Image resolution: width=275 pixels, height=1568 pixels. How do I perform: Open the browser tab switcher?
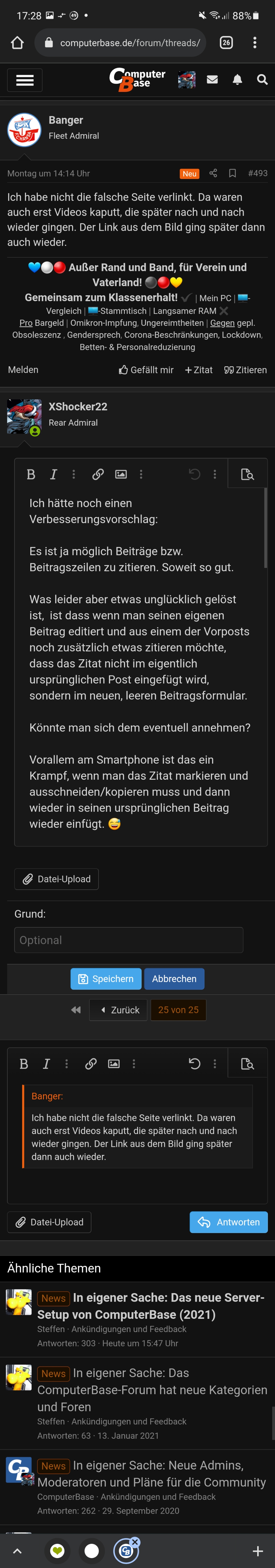(x=226, y=43)
